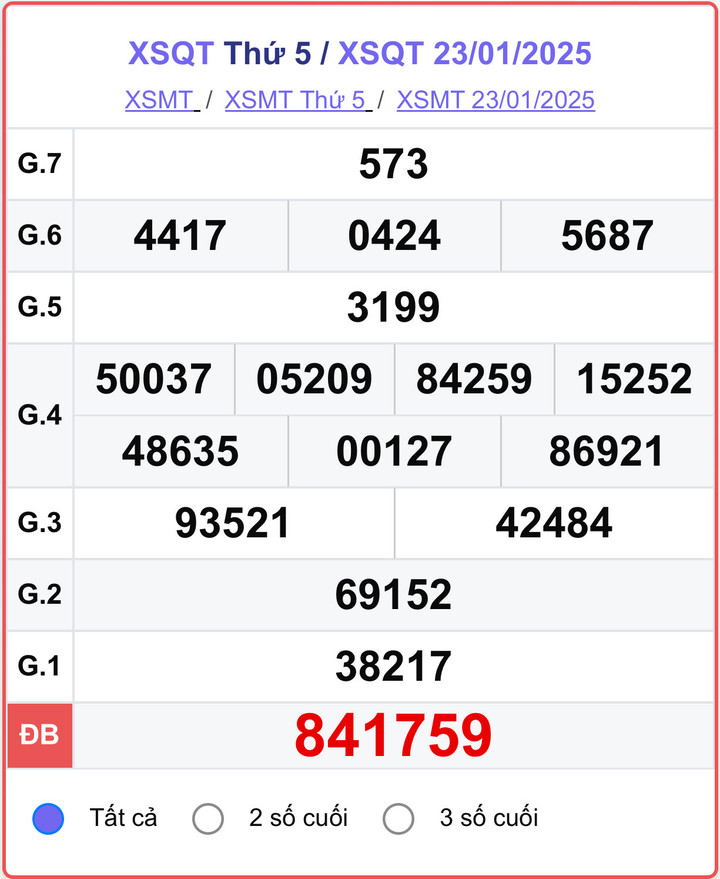720x879 pixels.
Task: Click the seventh prize number 573
Action: (394, 164)
